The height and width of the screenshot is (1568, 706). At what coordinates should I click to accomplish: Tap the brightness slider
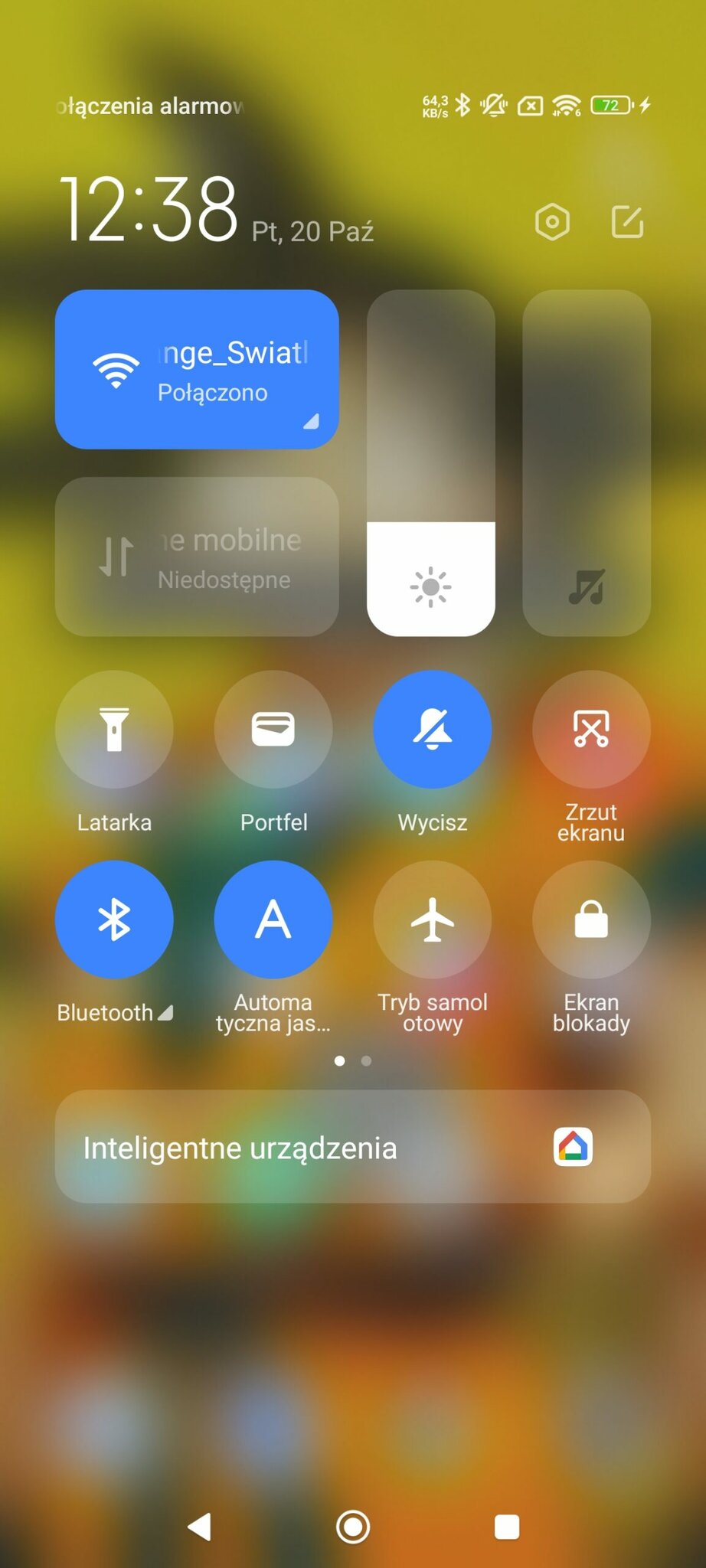(431, 462)
